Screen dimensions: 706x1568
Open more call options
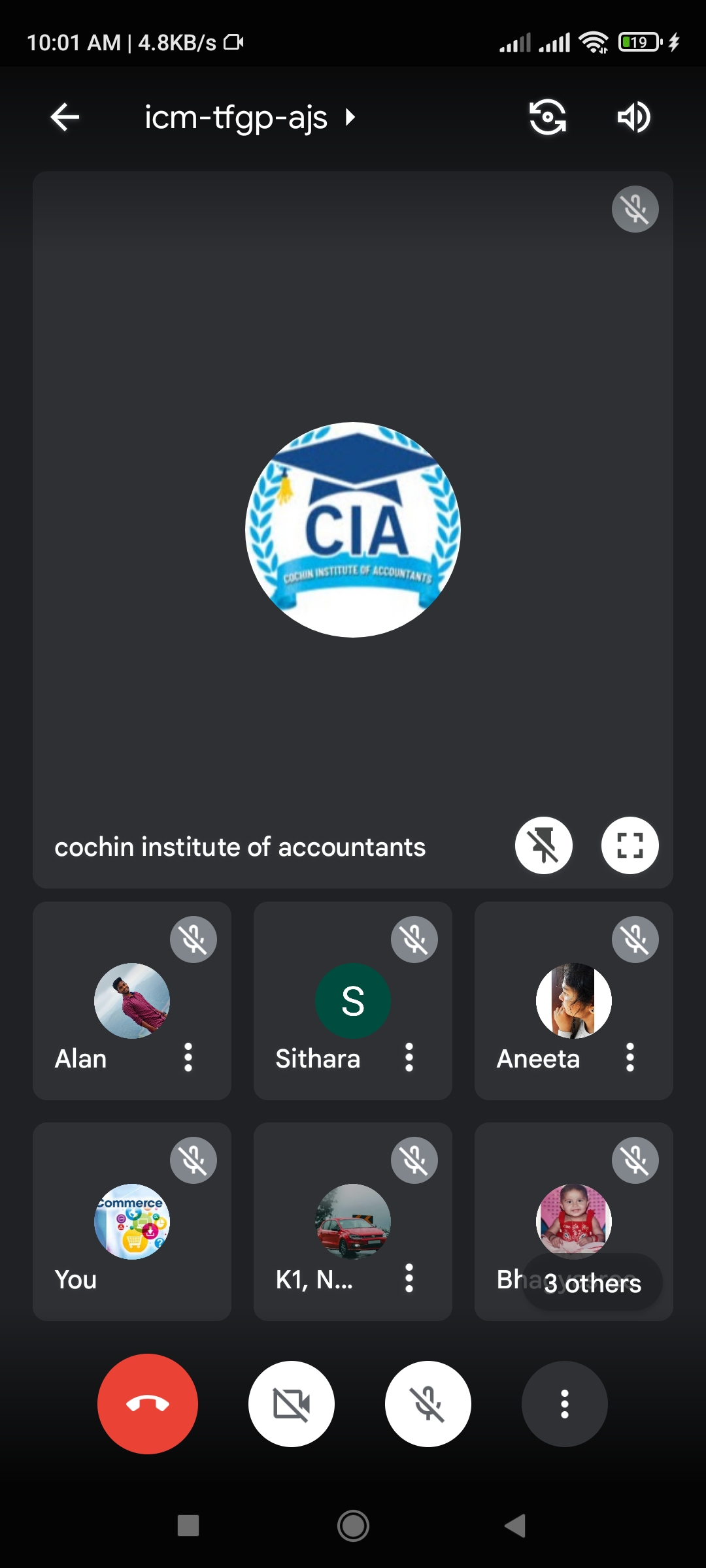565,1403
